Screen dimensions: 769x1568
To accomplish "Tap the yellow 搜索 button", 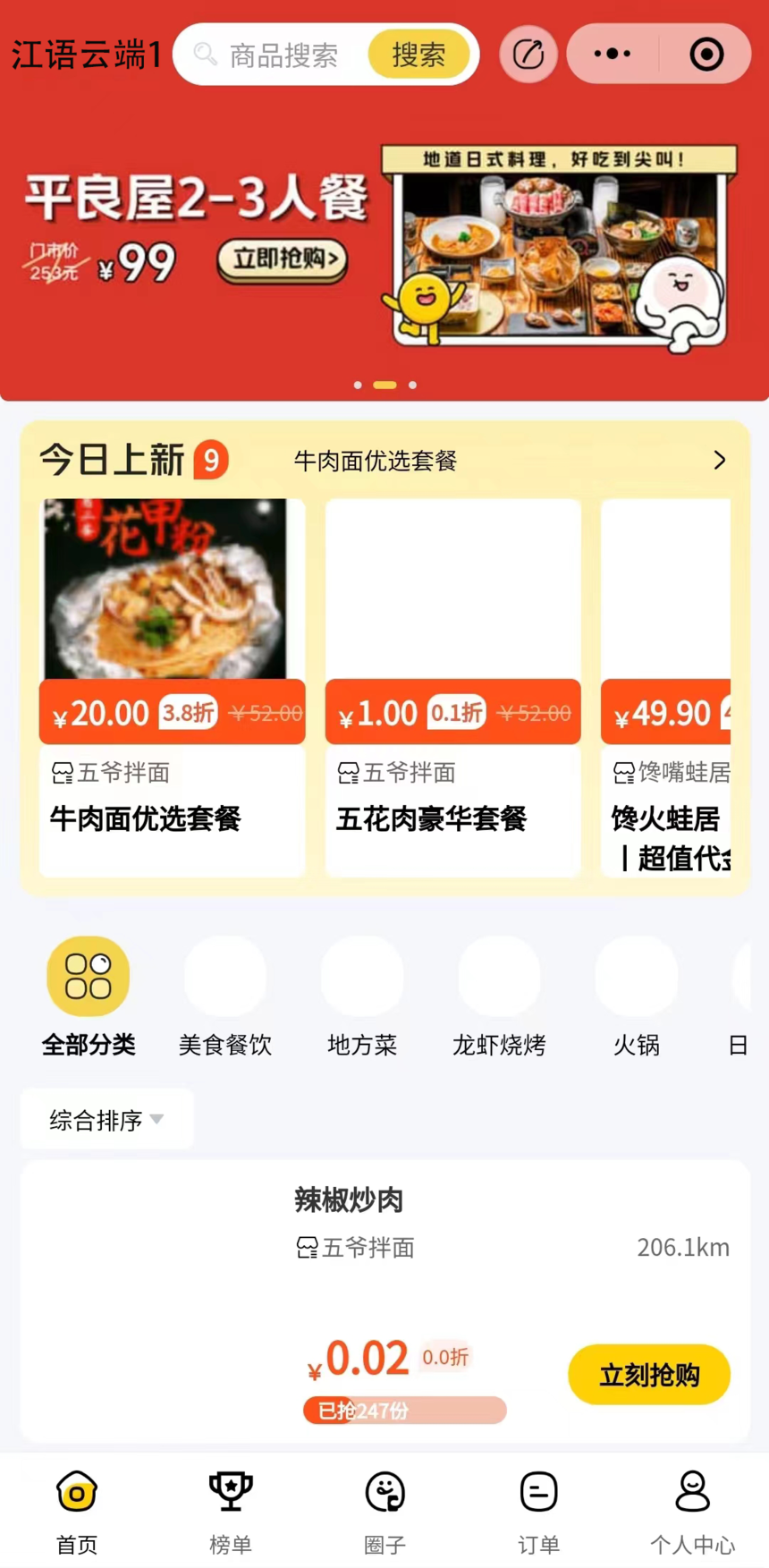I will 418,55.
